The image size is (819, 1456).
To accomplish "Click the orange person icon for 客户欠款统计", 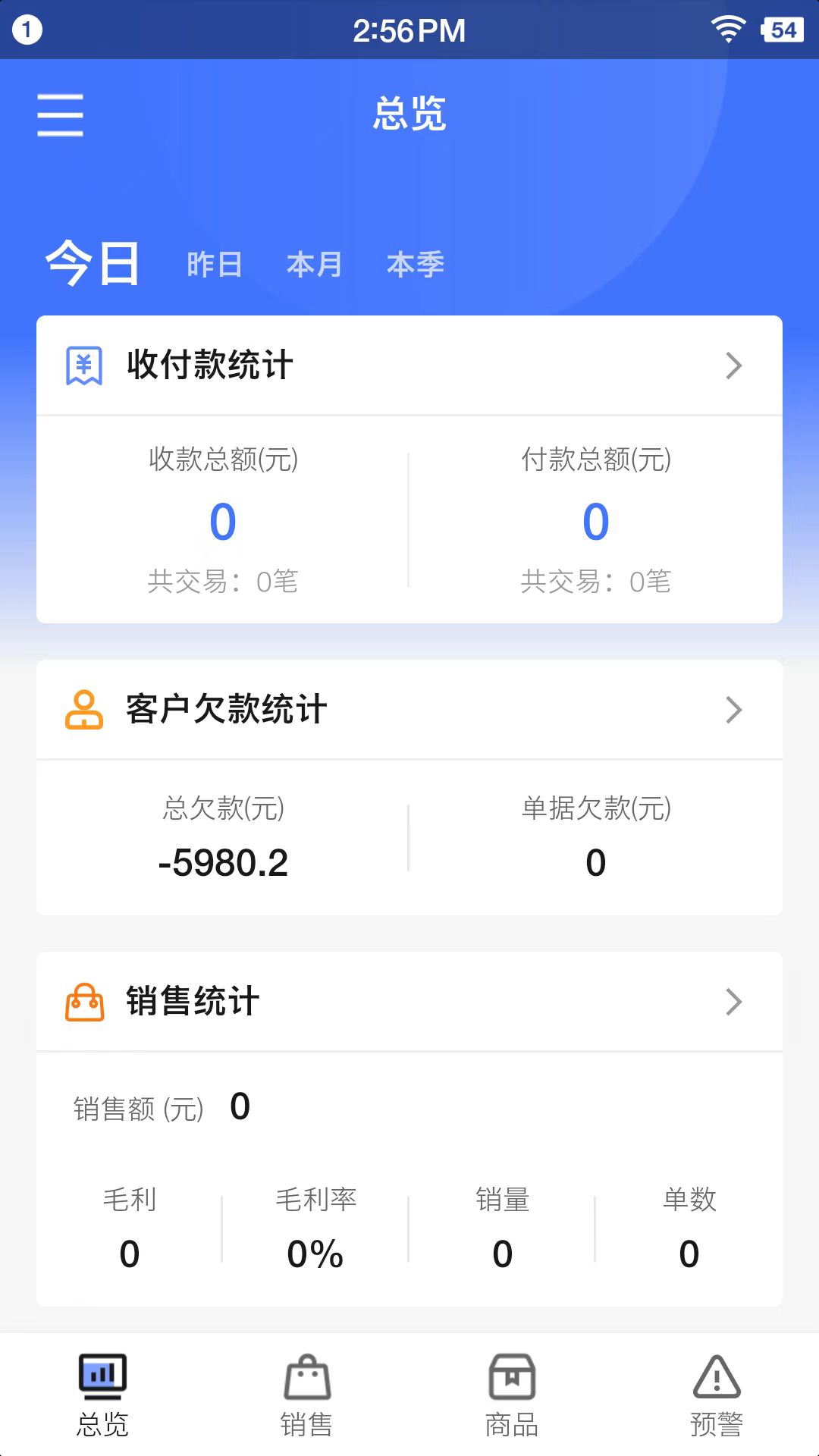I will point(84,709).
